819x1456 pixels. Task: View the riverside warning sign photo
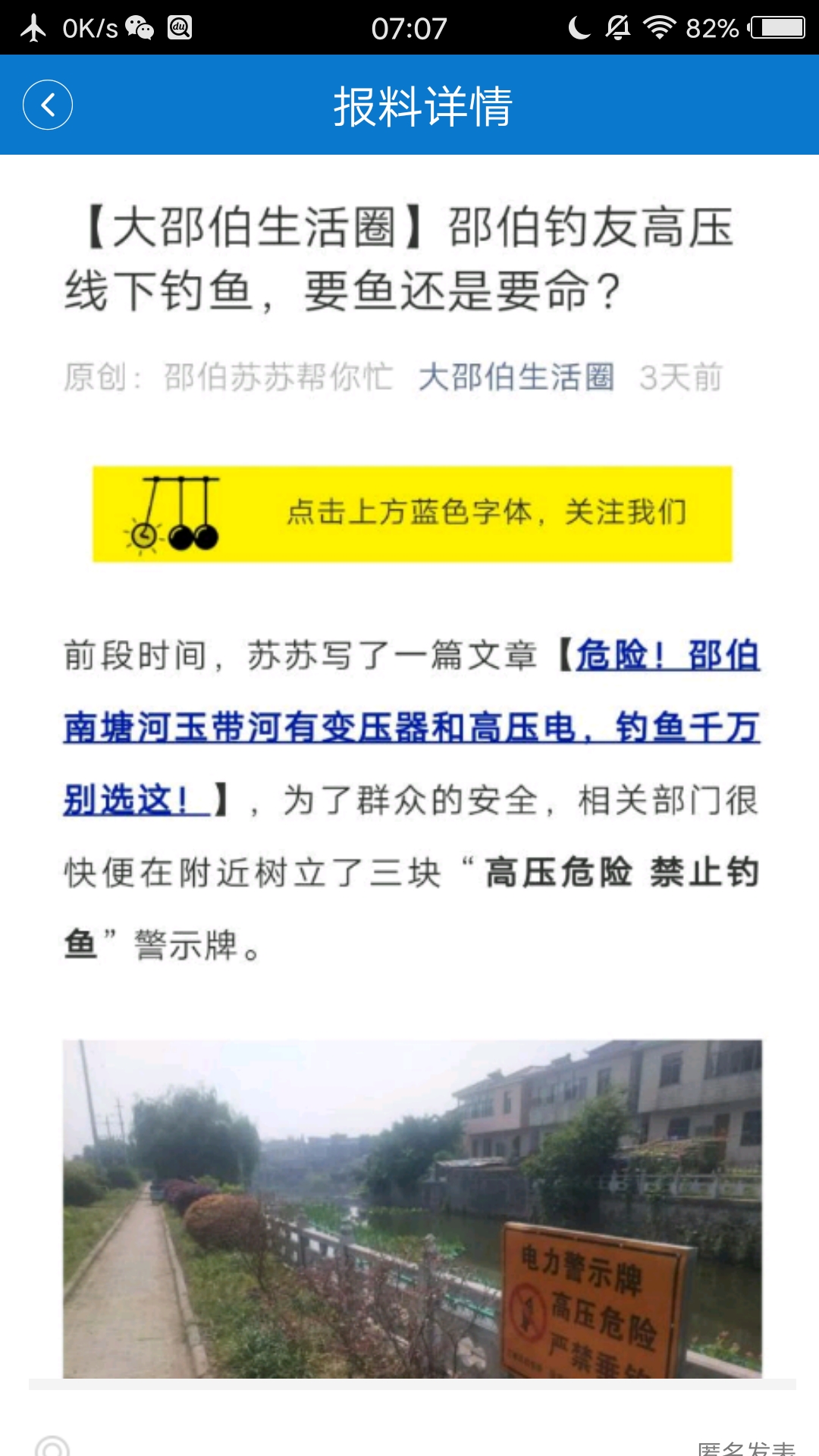pos(412,1208)
